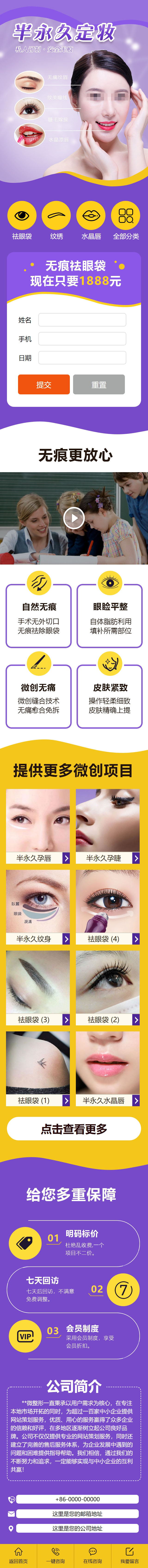Select the 日期 date field
Viewport: 148px width, 1568px height.
[x=82, y=358]
